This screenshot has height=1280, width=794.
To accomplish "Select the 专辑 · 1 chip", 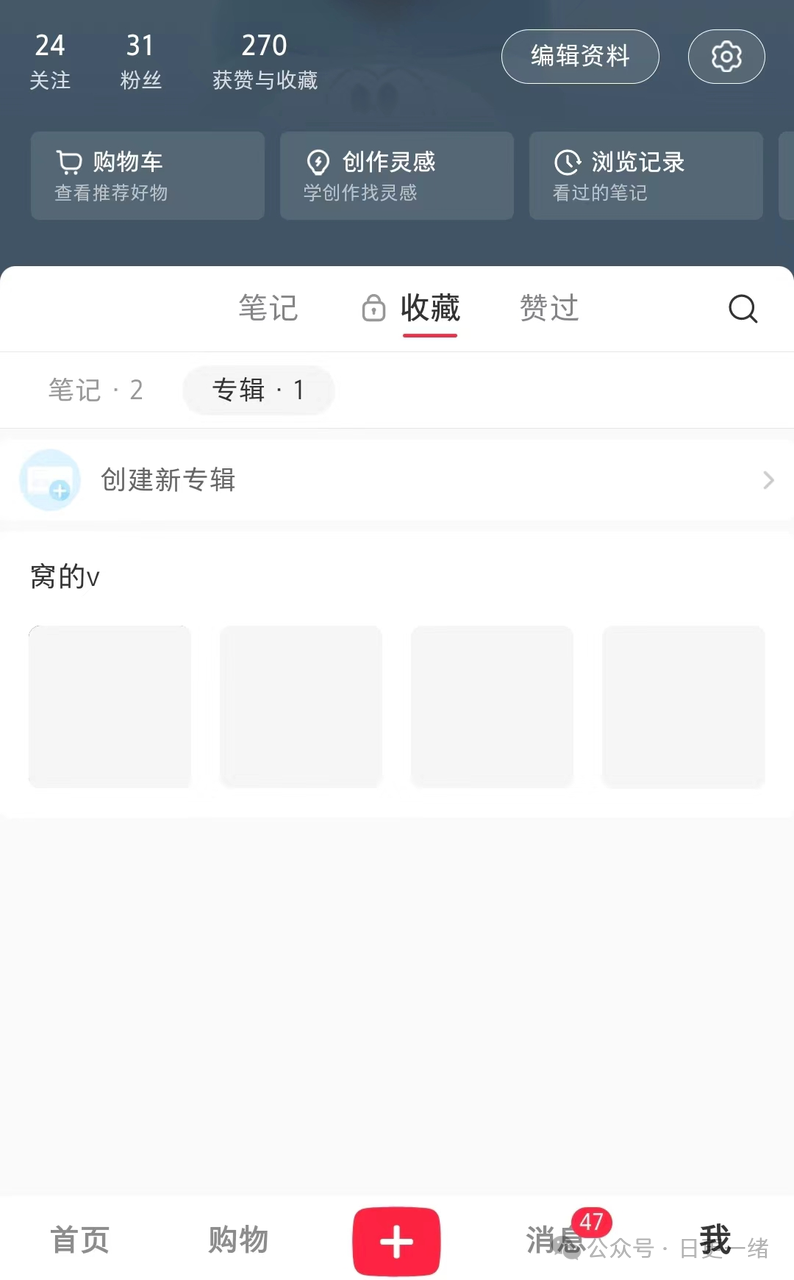I will point(258,390).
